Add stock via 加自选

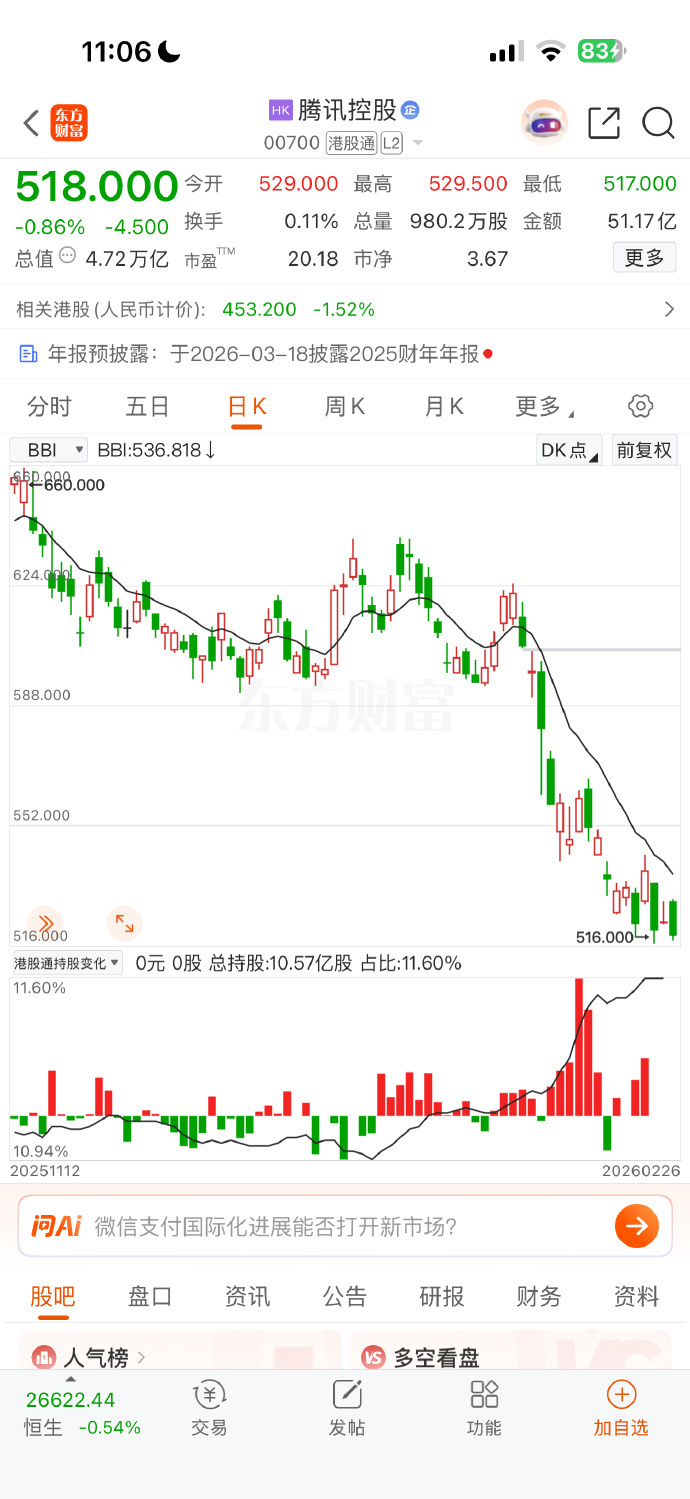[x=621, y=1408]
